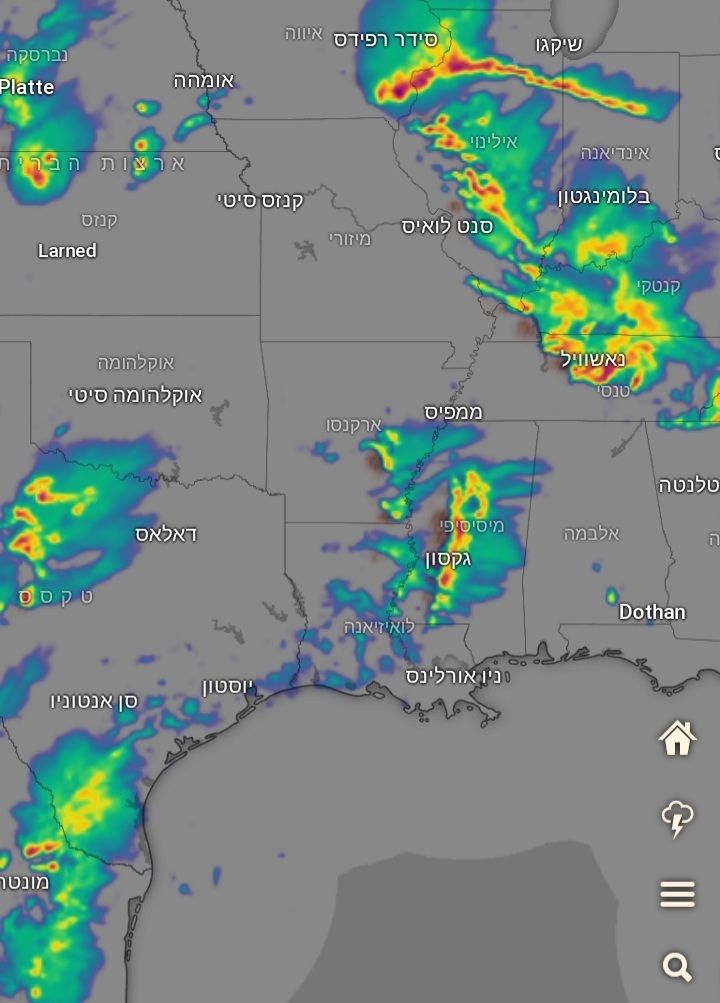Open the hamburger menu
The image size is (720, 1003).
[677, 894]
